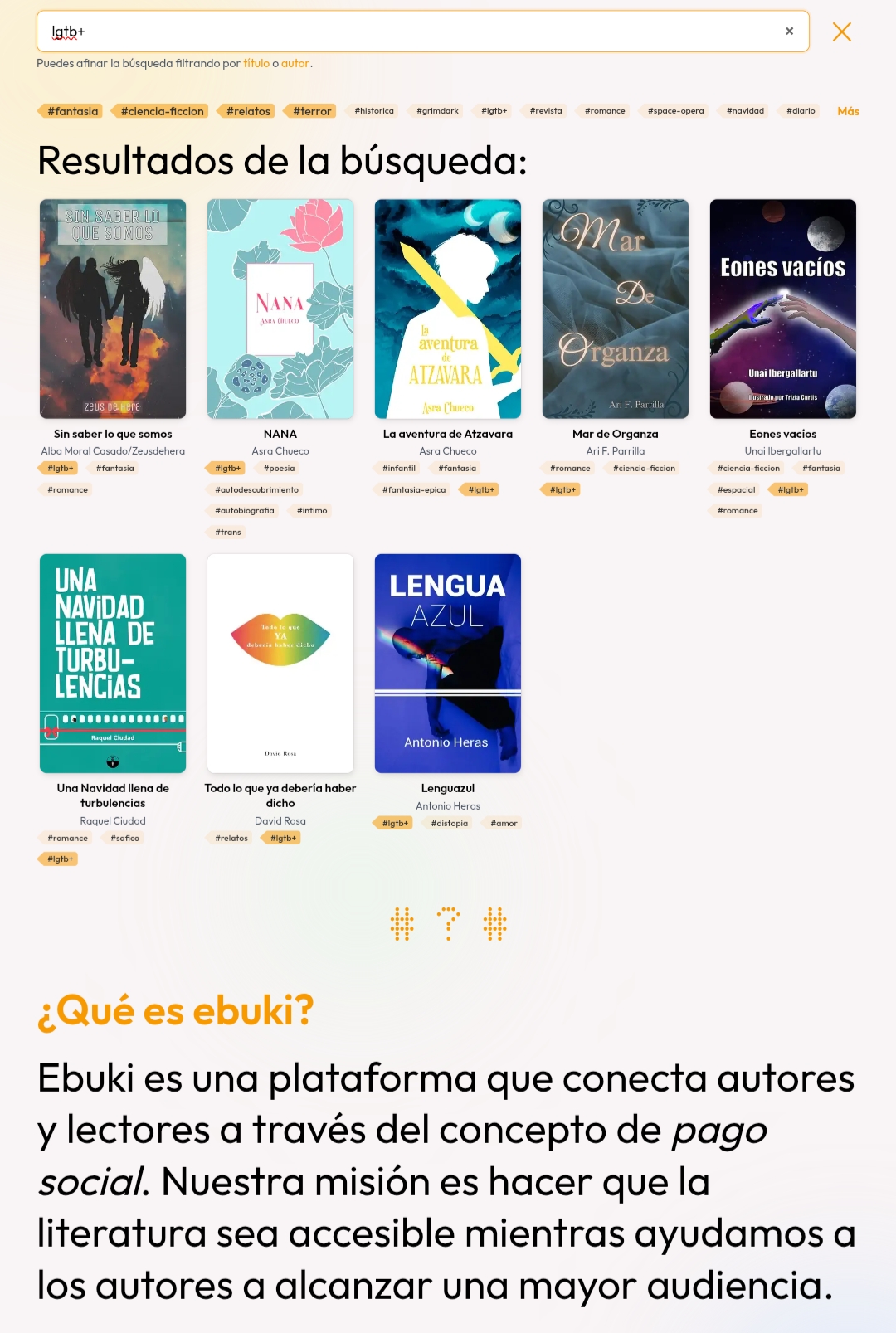Filter search by autor
The height and width of the screenshot is (1333, 896).
coord(295,63)
